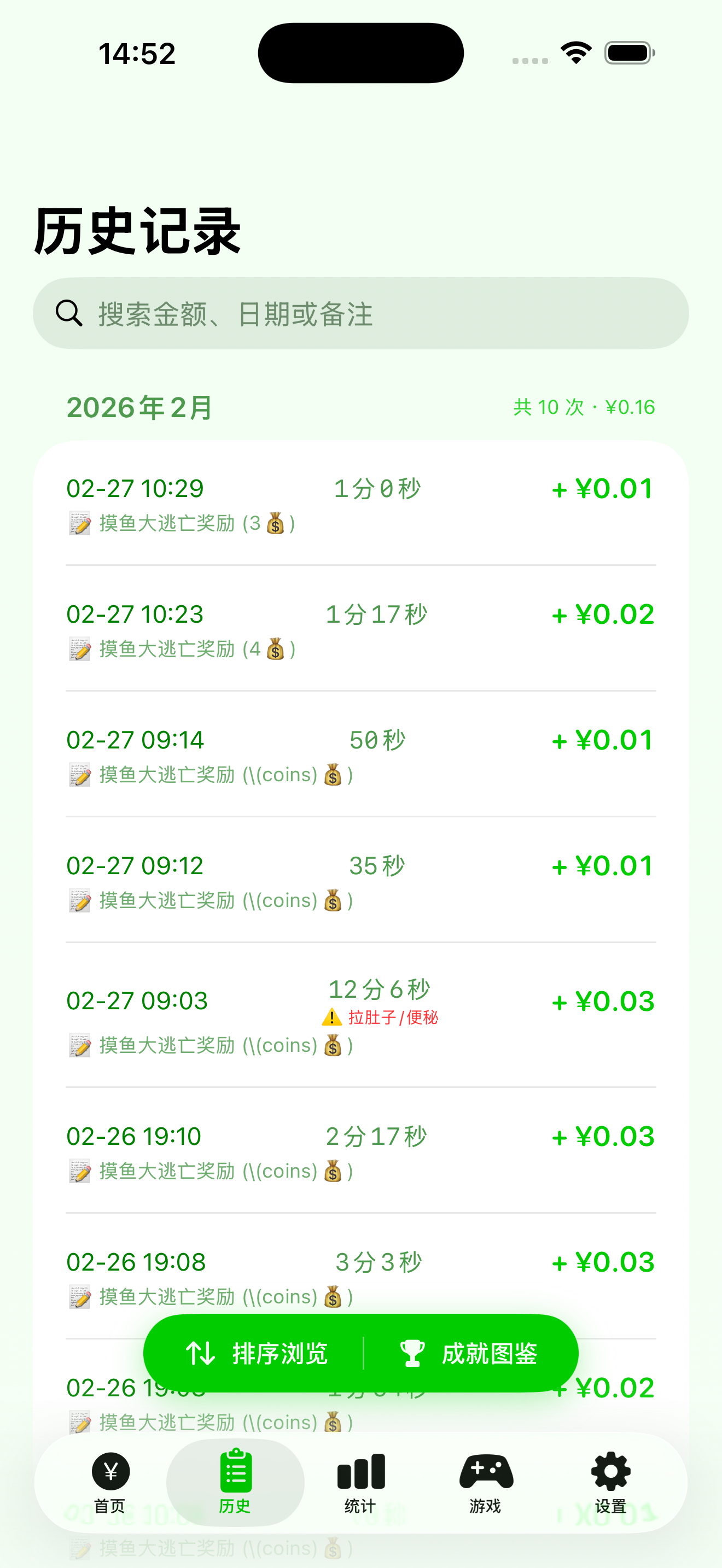Tap the trophy icon beside 成就图鉴
Image resolution: width=722 pixels, height=1568 pixels.
413,1353
